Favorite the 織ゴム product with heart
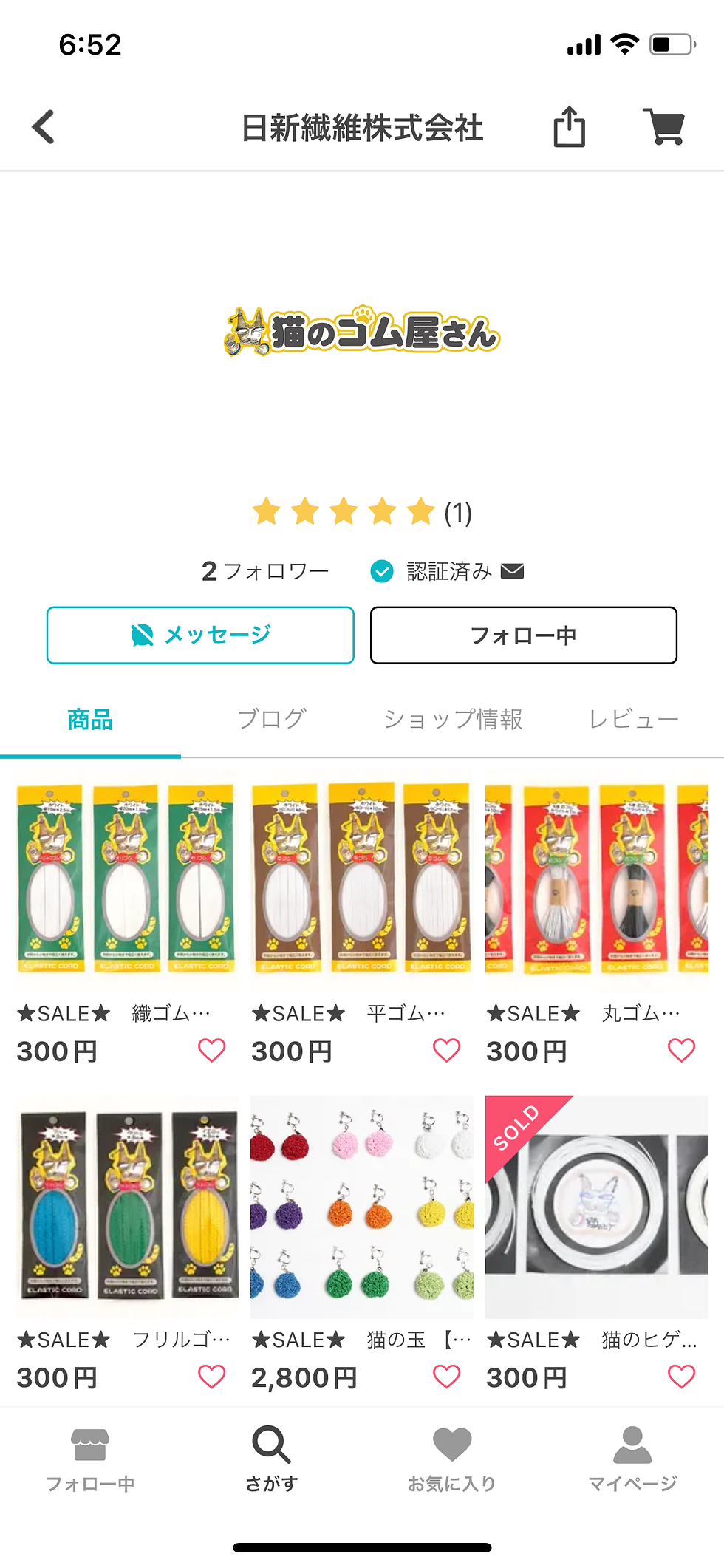This screenshot has width=724, height=1568. coord(212,1050)
